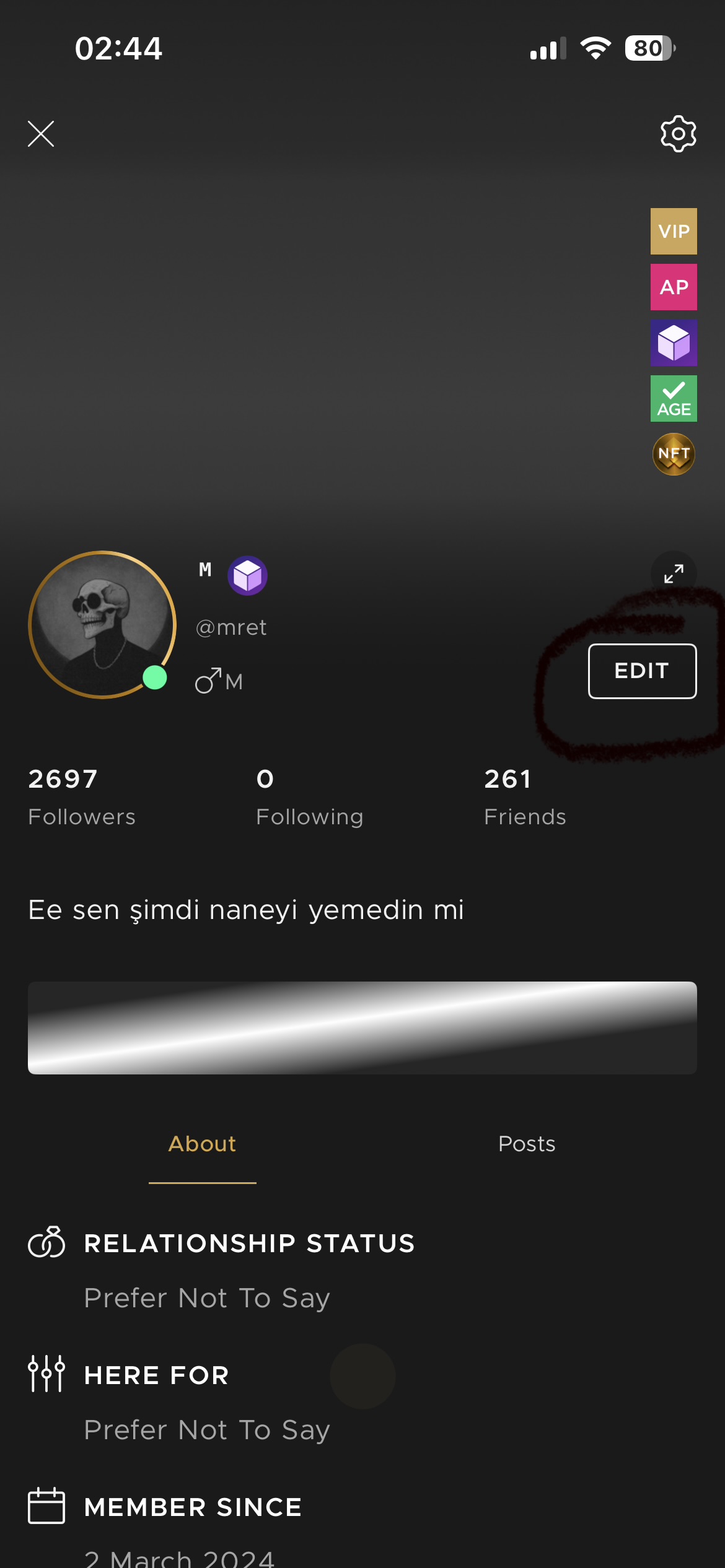725x1568 pixels.
Task: Expand the cover with the arrows icon
Action: (x=674, y=573)
